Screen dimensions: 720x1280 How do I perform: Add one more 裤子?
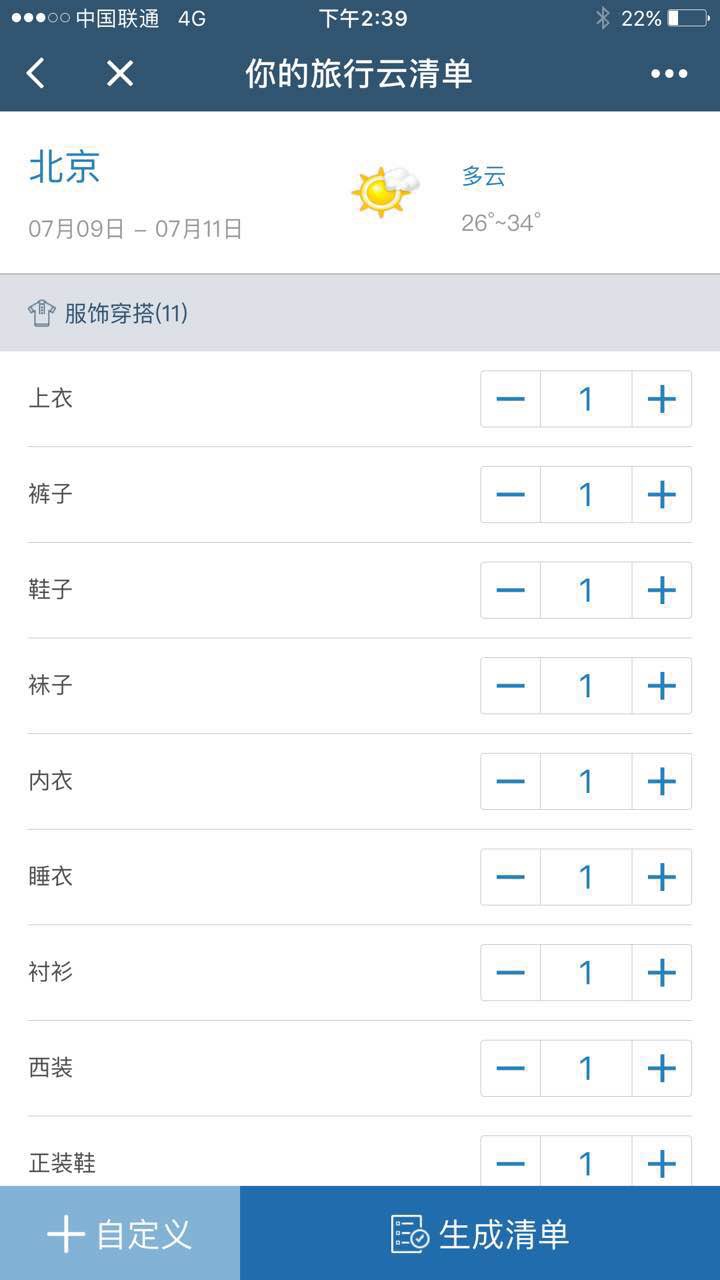click(x=661, y=494)
